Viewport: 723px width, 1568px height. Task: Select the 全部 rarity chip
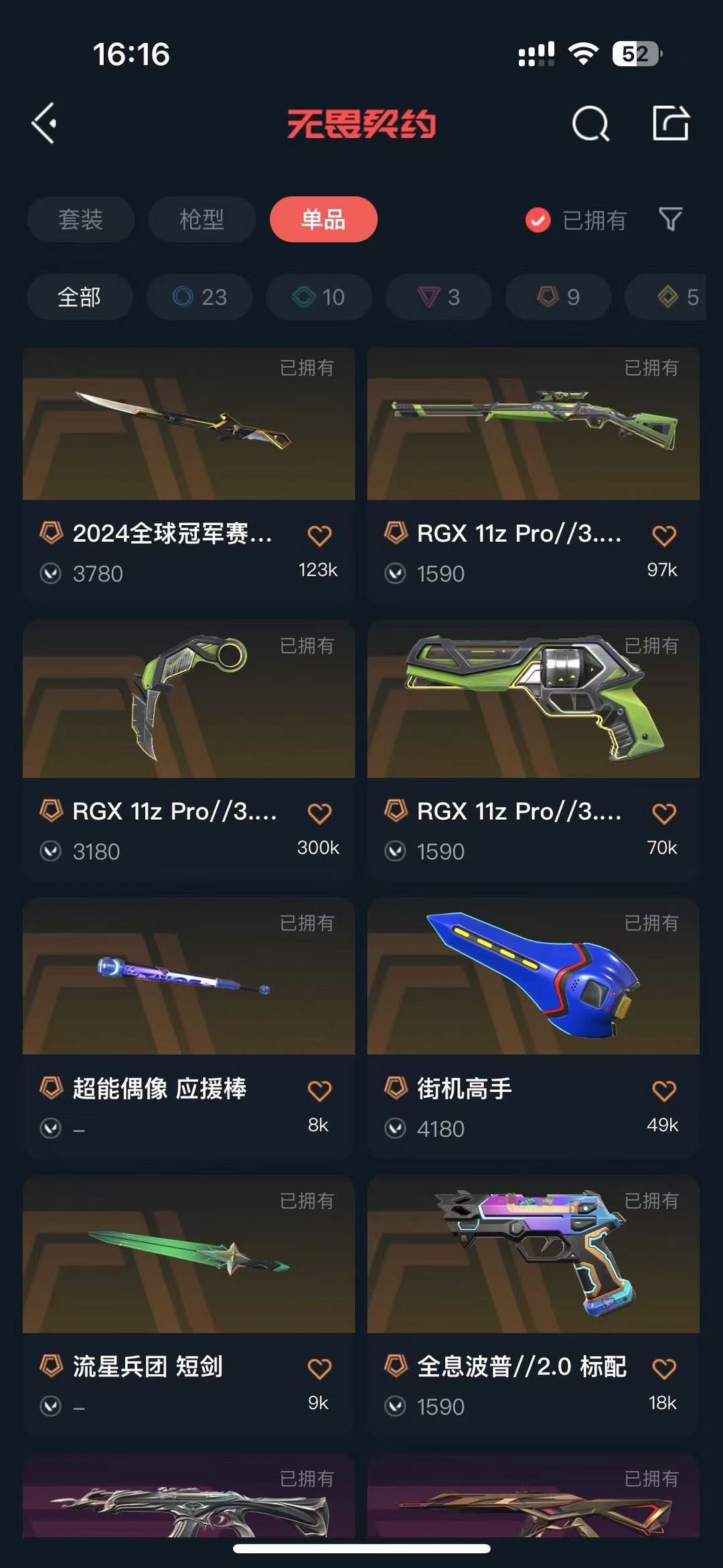click(79, 297)
